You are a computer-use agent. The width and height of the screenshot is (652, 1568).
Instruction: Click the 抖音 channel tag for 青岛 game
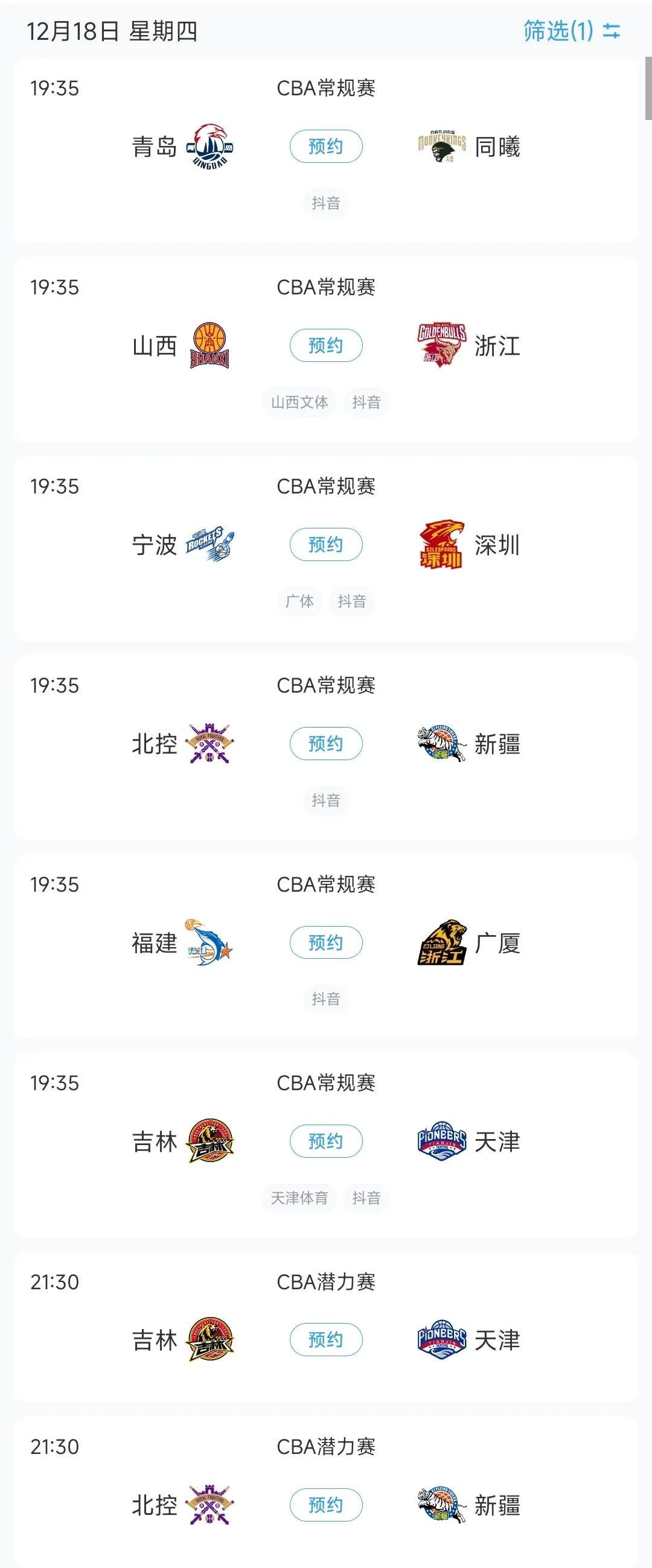(326, 204)
